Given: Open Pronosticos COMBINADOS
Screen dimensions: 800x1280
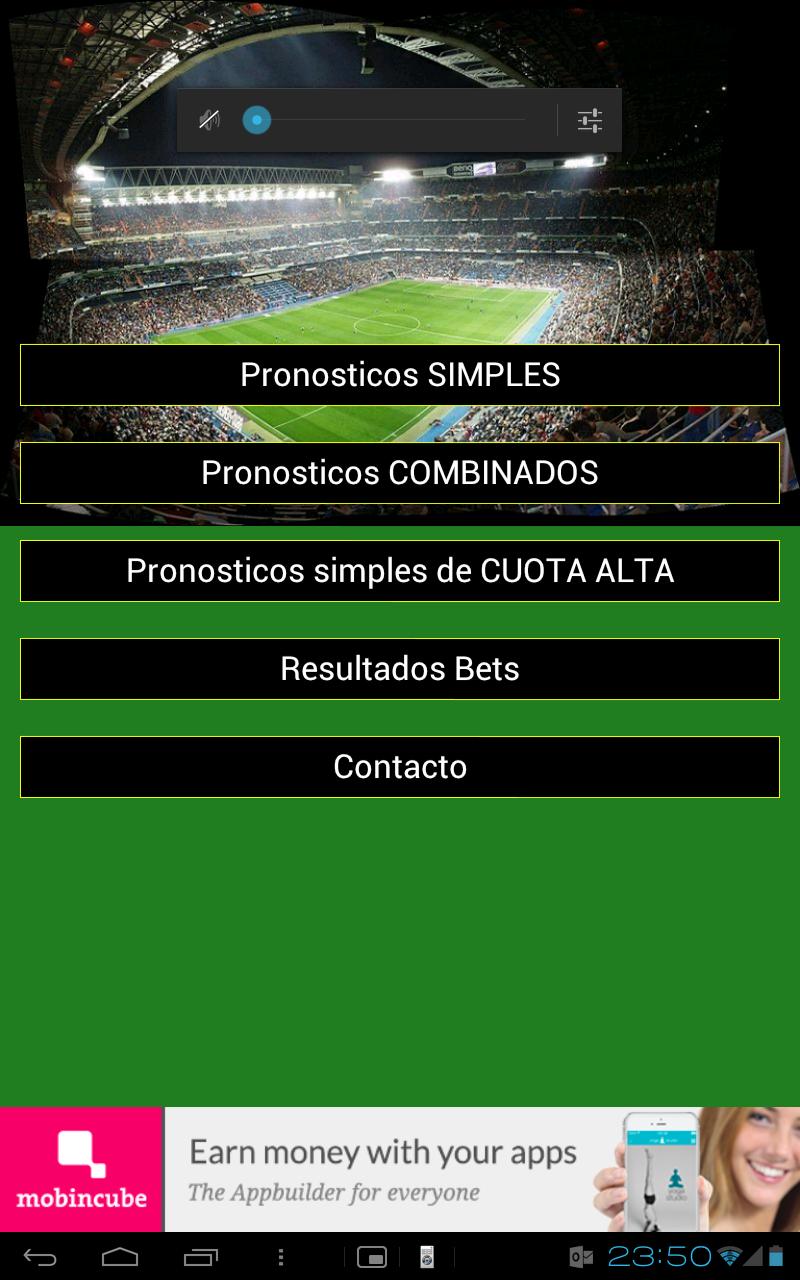Looking at the screenshot, I should (400, 472).
